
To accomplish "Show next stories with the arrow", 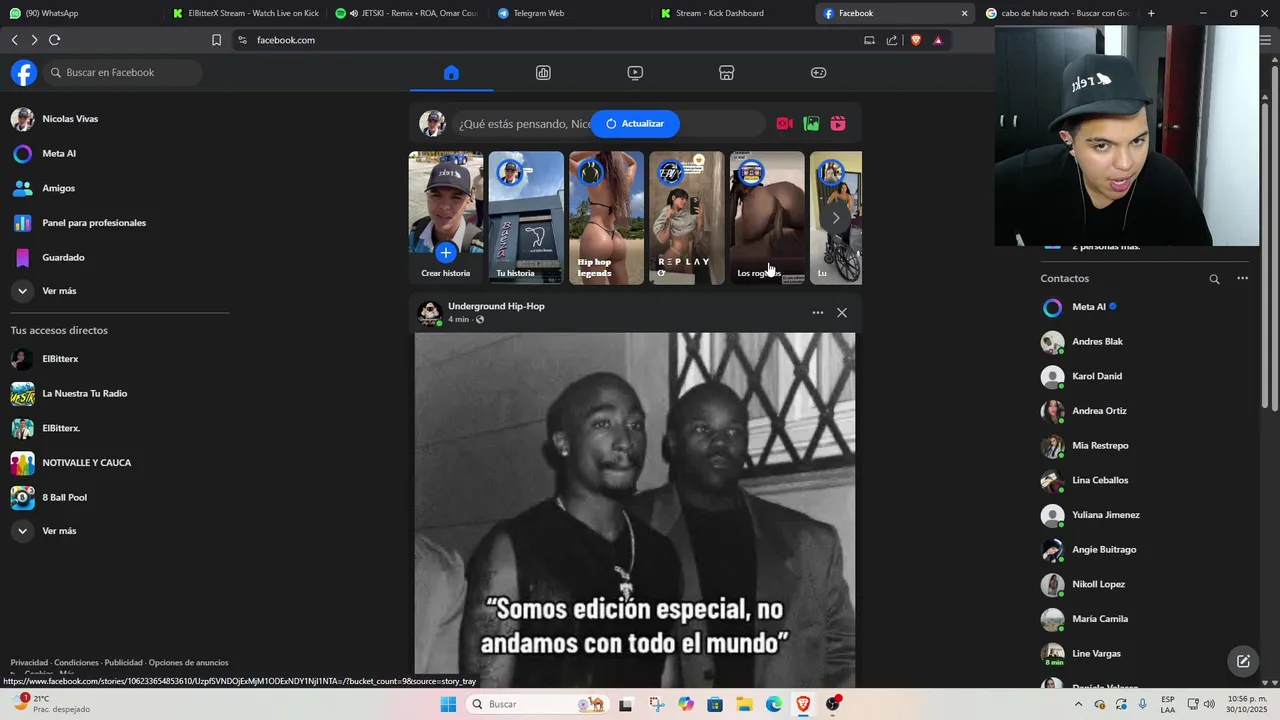I will [x=836, y=218].
